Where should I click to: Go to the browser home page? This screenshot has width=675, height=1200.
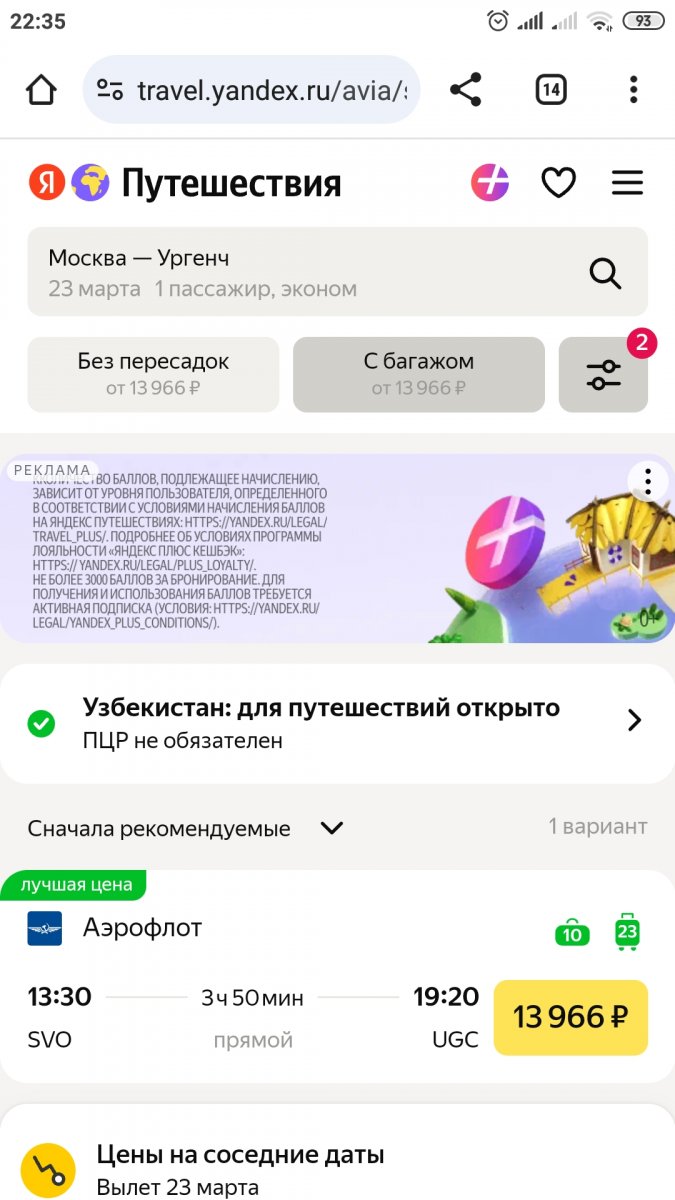[x=41, y=90]
